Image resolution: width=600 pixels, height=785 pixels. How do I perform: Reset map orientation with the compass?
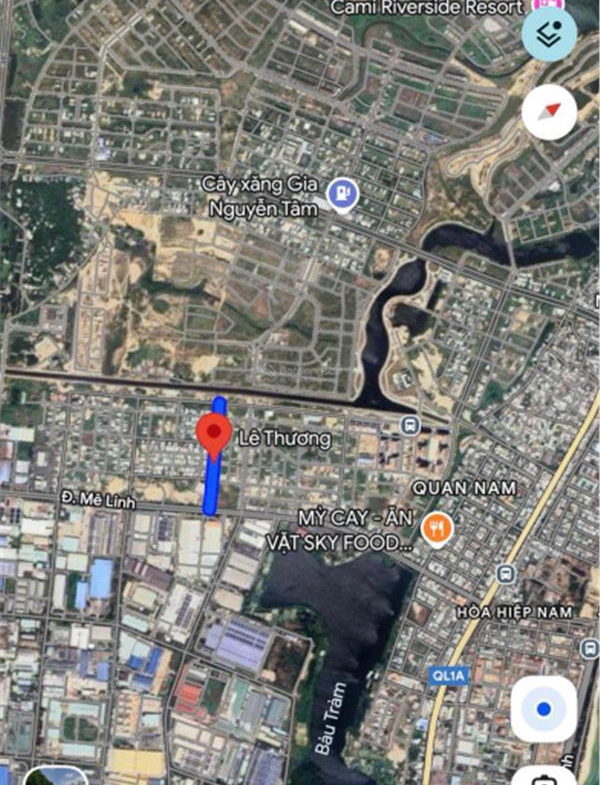point(549,112)
